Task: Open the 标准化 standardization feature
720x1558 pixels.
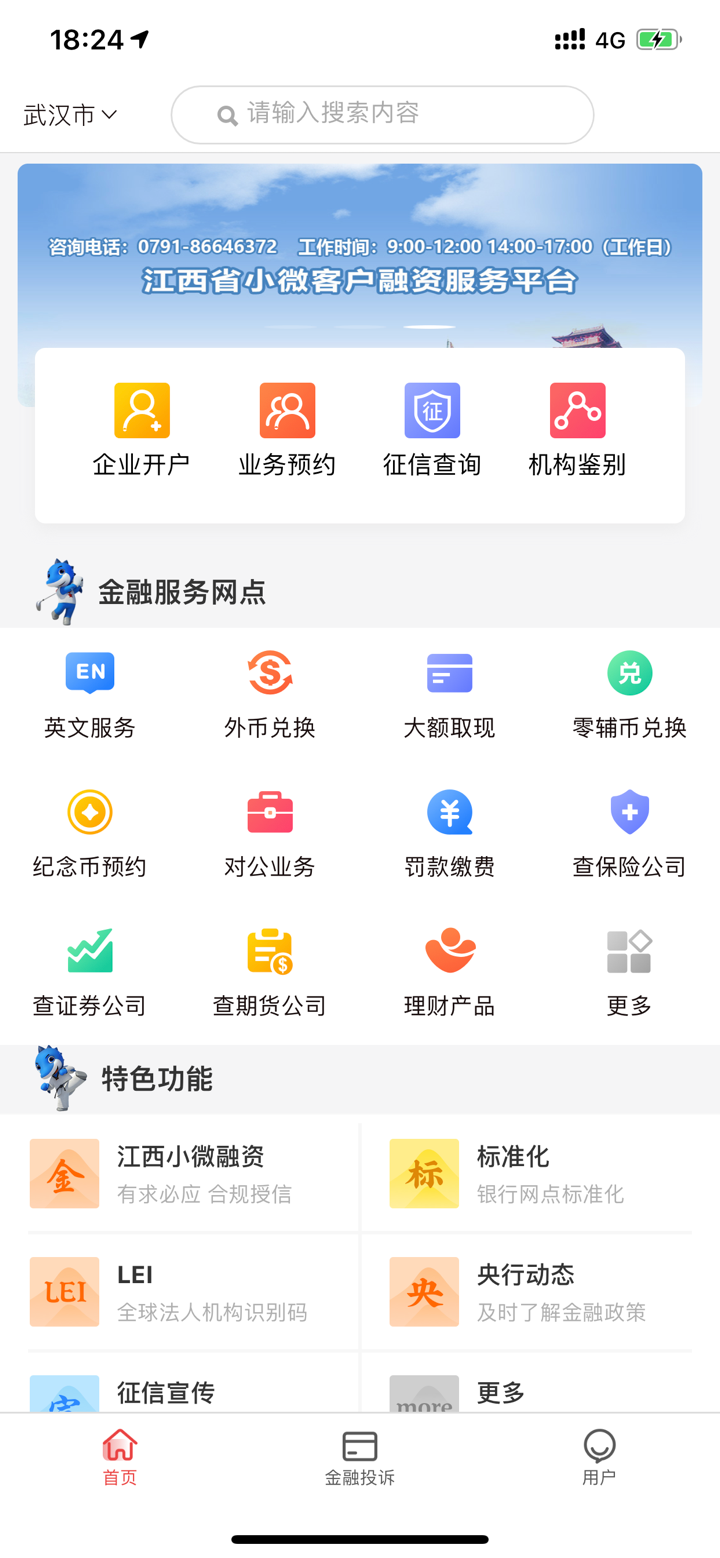Action: point(540,1173)
